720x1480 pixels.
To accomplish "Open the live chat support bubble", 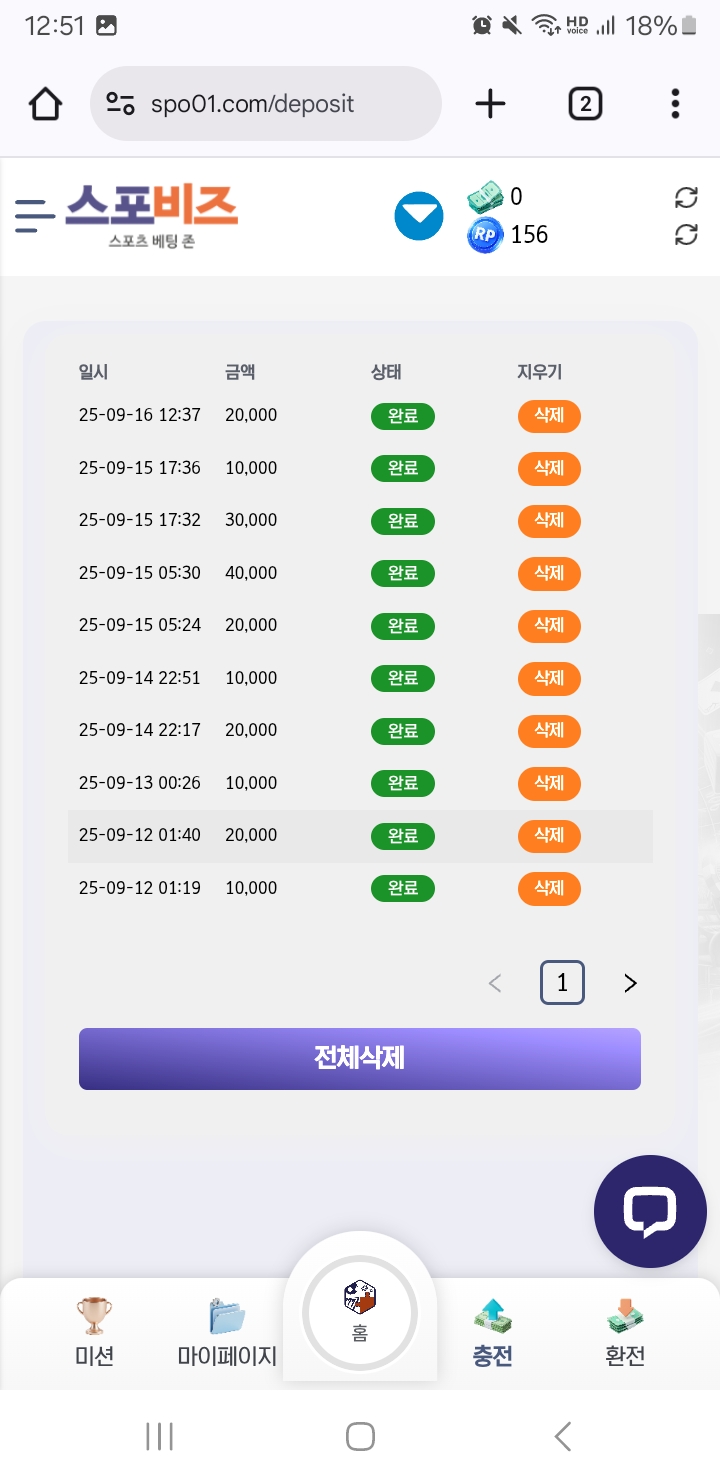I will [x=650, y=1211].
